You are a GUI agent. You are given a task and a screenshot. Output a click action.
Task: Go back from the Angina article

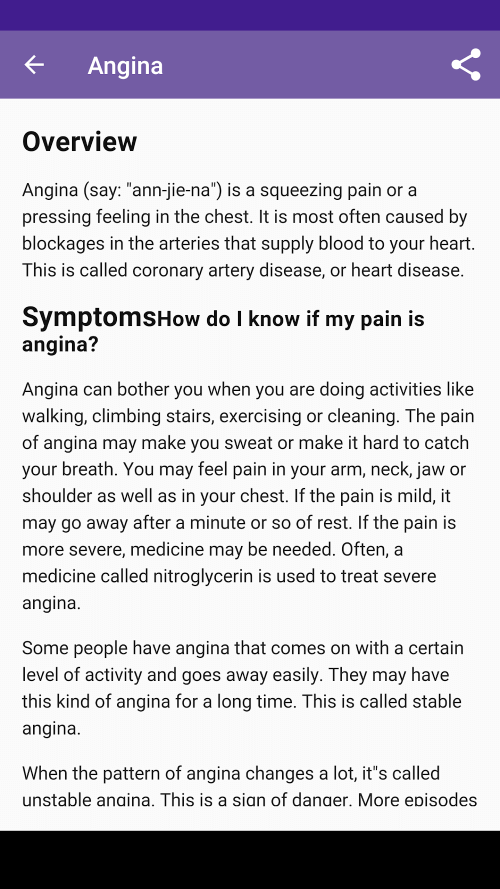(34, 65)
